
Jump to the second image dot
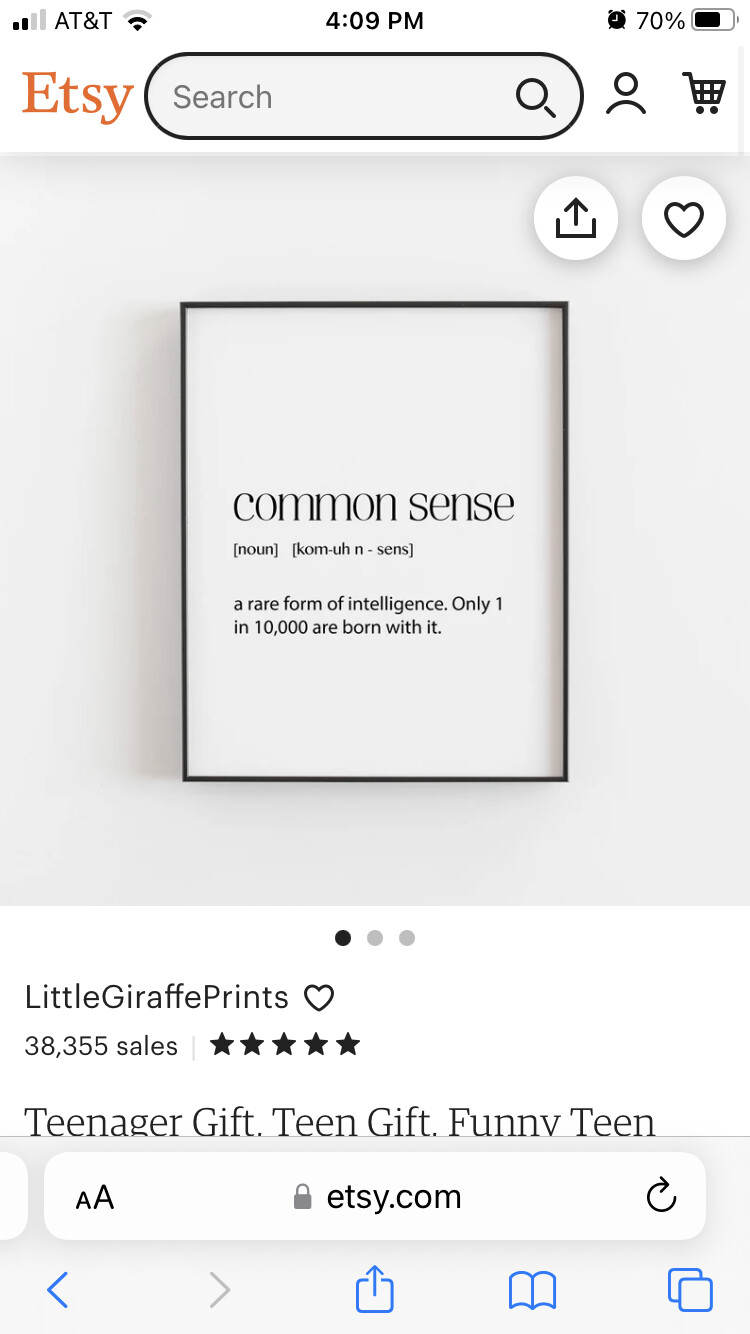pos(375,938)
